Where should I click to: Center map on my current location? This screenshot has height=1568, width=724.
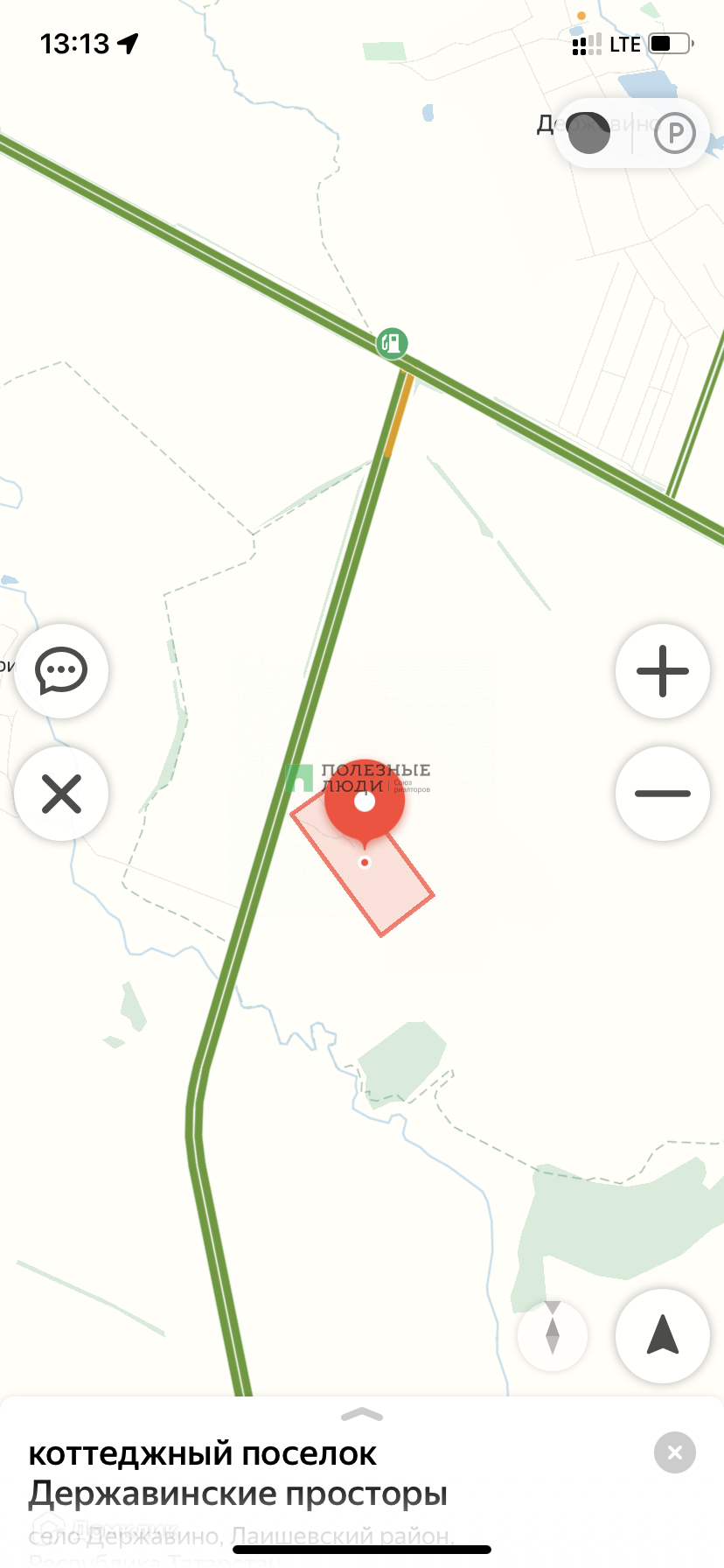pyautogui.click(x=663, y=1335)
